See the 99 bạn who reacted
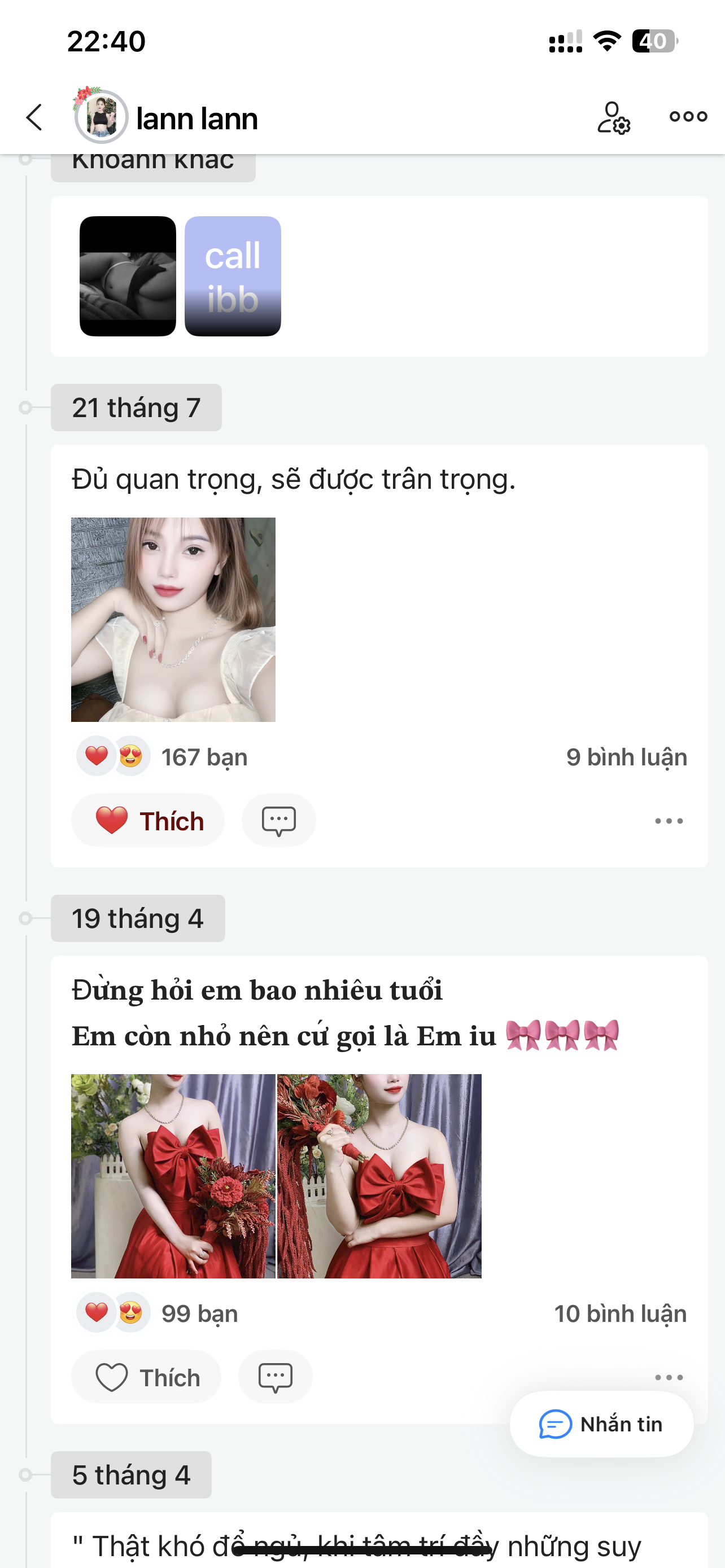 pyautogui.click(x=199, y=1313)
